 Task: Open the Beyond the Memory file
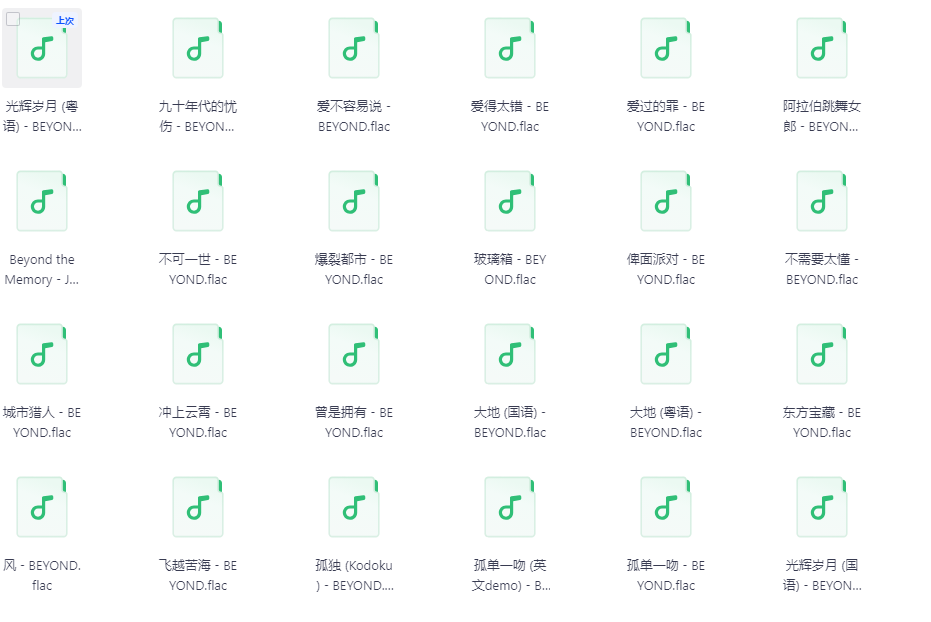click(x=42, y=201)
